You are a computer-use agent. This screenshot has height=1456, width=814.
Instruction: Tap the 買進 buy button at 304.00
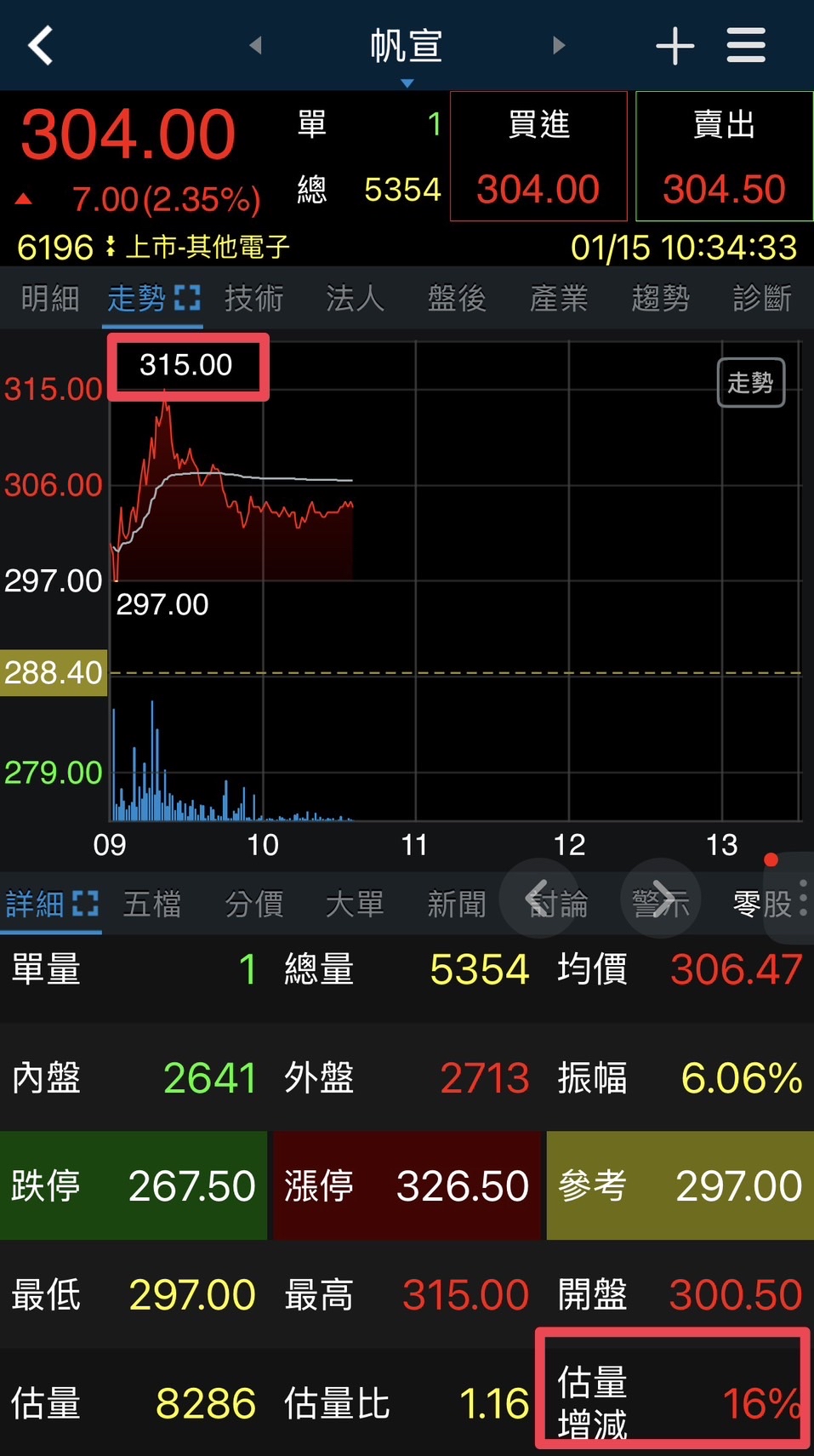tap(538, 157)
